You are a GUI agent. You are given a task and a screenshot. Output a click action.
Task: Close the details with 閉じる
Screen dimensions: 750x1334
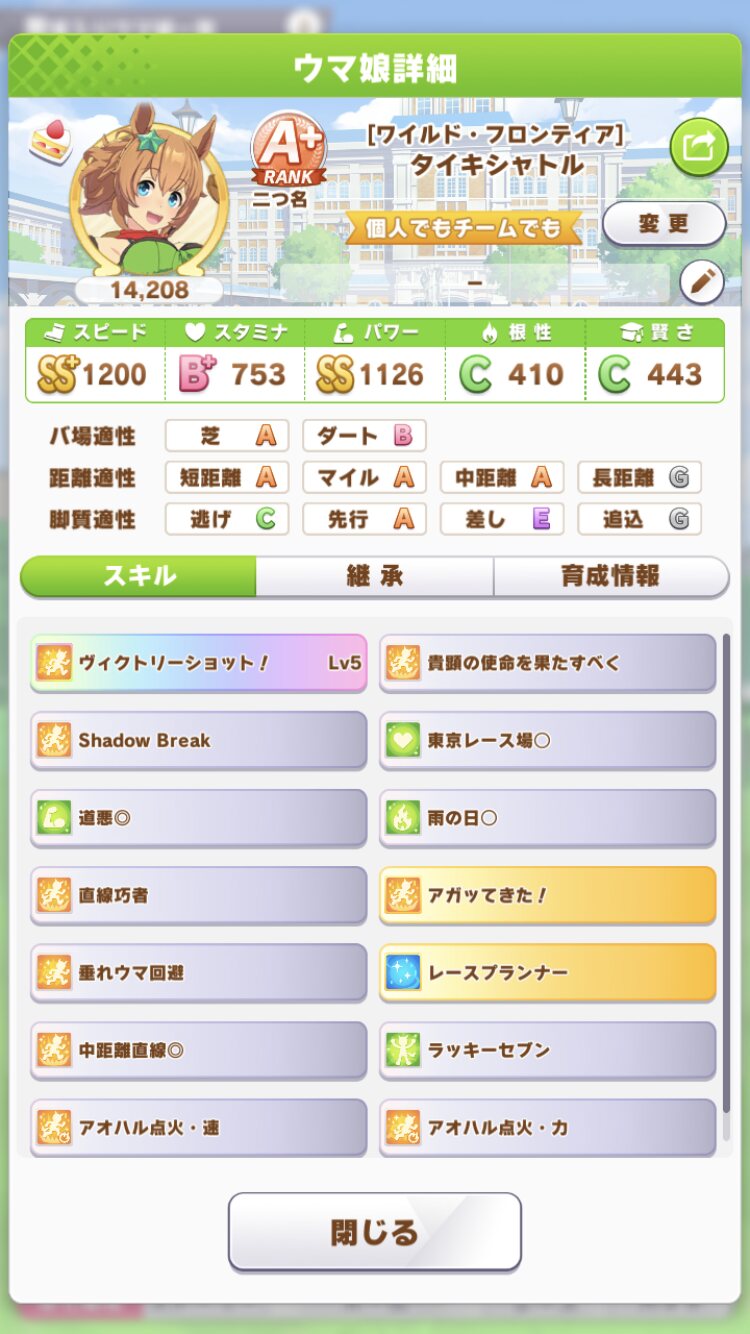pos(374,1231)
